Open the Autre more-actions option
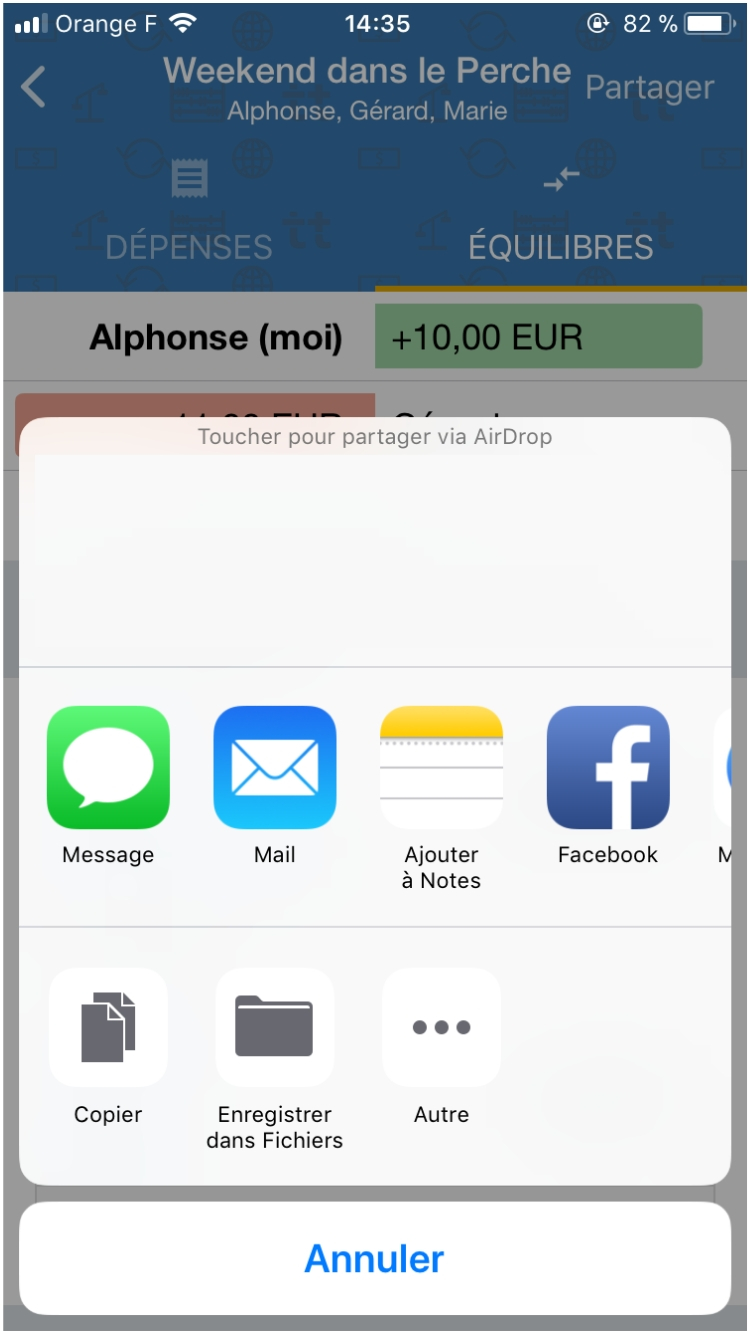This screenshot has height=1334, width=750. coord(441,1027)
